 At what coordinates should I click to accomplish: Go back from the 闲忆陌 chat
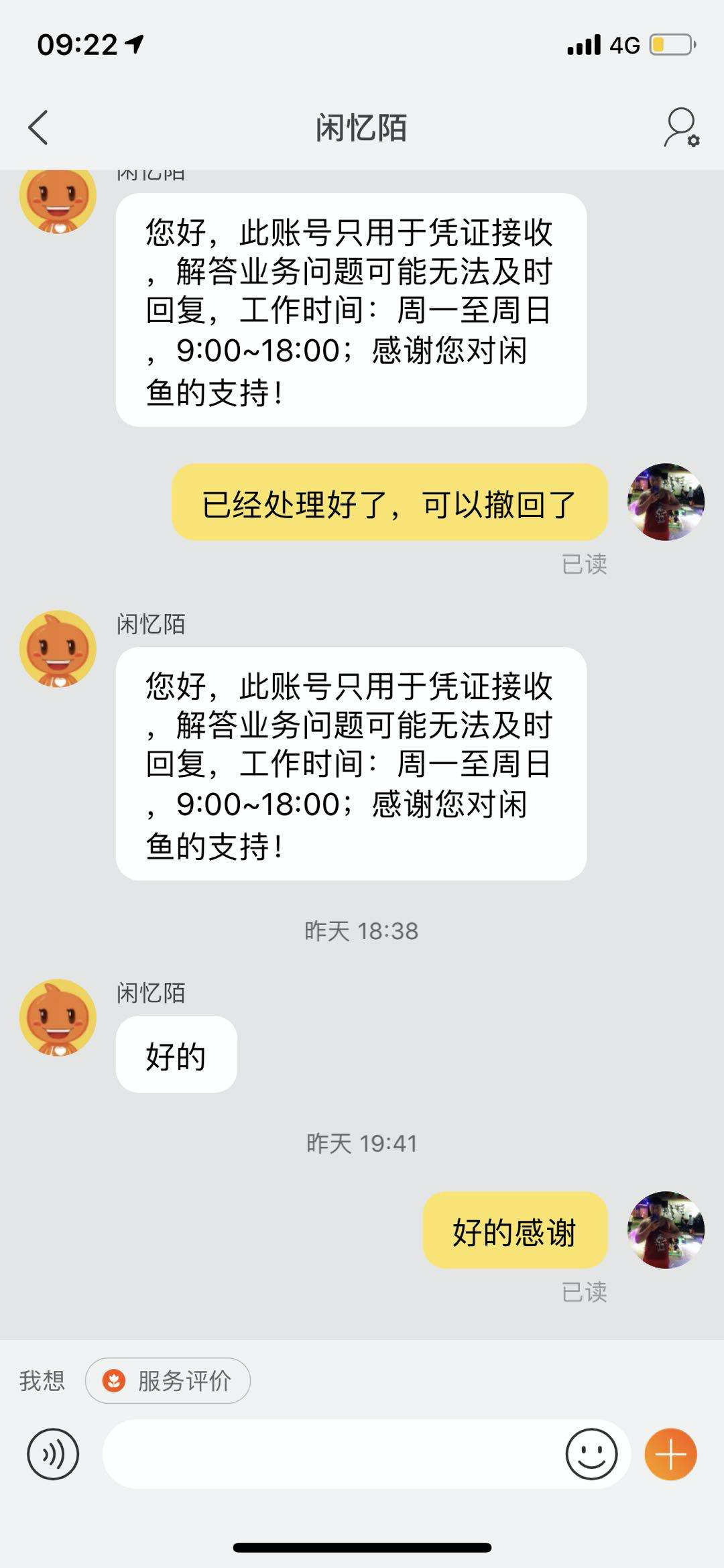pyautogui.click(x=38, y=127)
